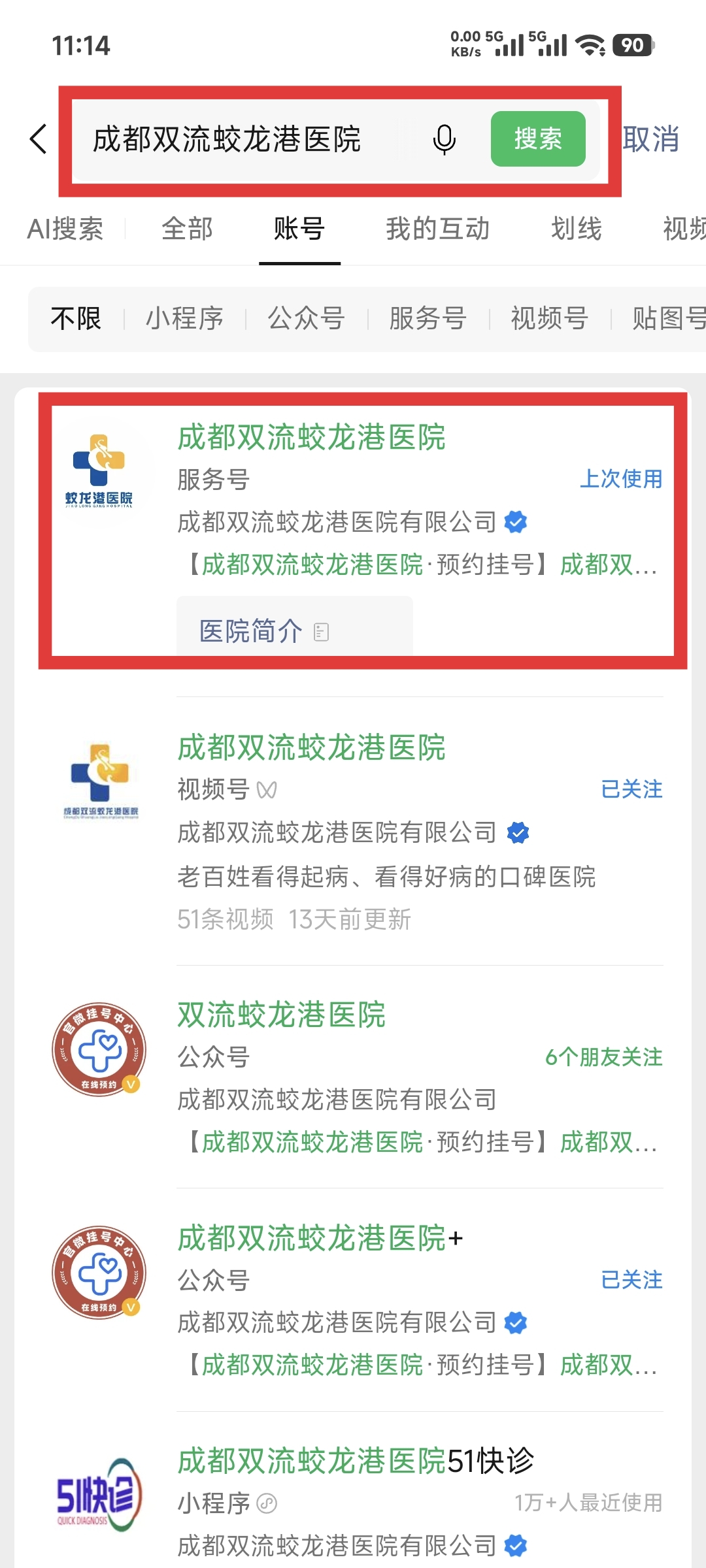Filter results by 视频号
The image size is (706, 1568).
(549, 319)
